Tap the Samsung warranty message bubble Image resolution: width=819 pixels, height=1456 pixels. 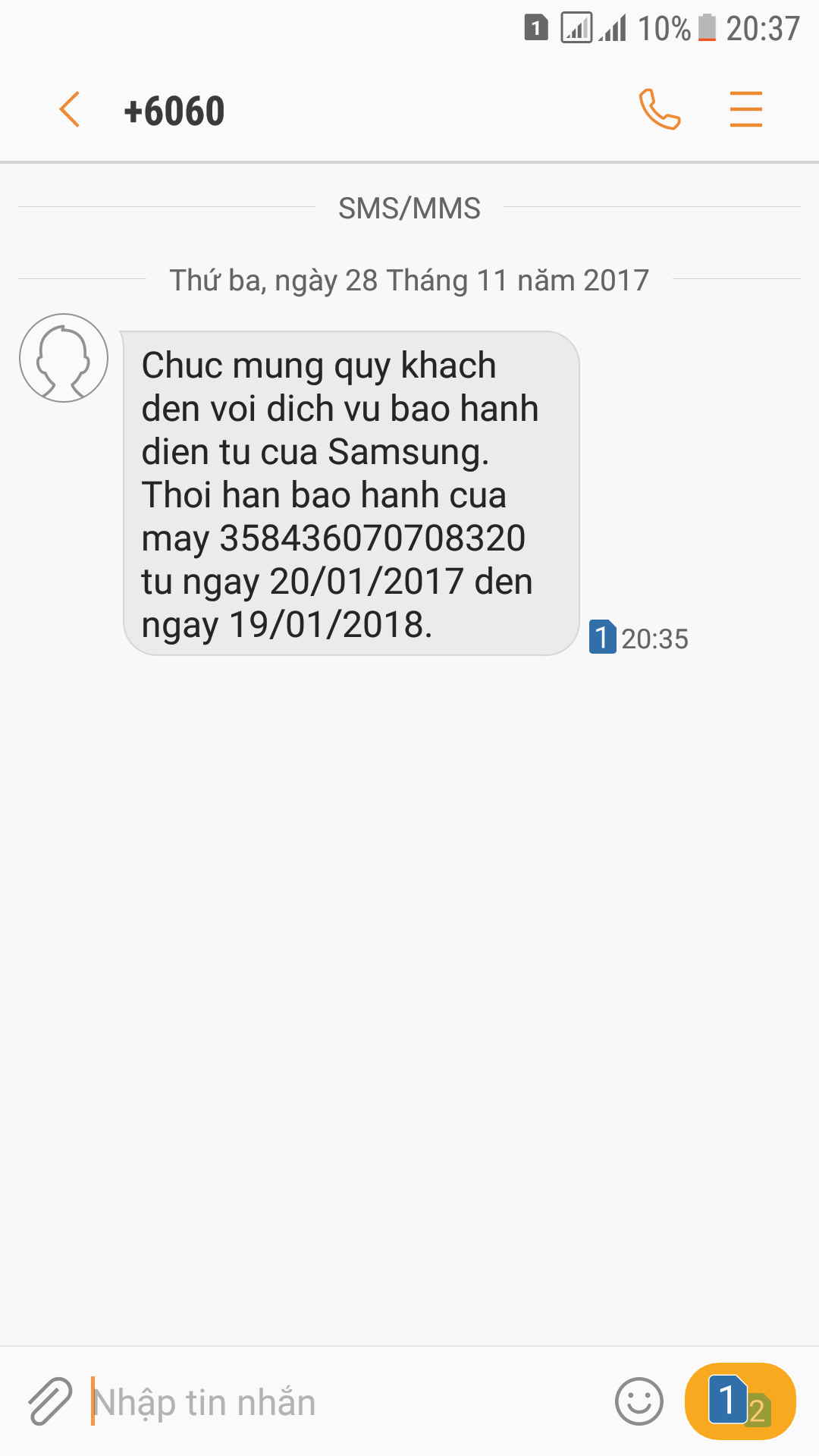tap(351, 493)
